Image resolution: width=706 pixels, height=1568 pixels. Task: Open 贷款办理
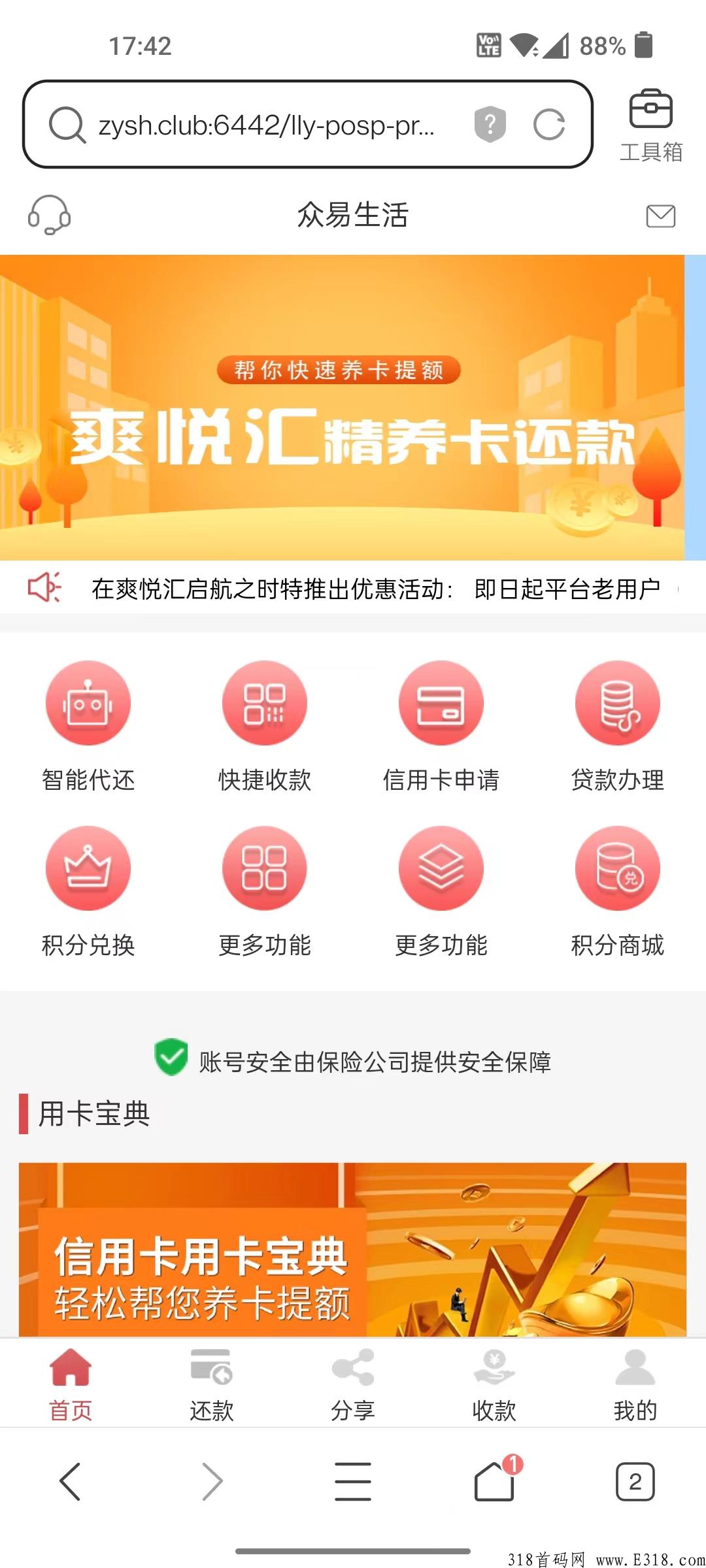click(x=618, y=727)
